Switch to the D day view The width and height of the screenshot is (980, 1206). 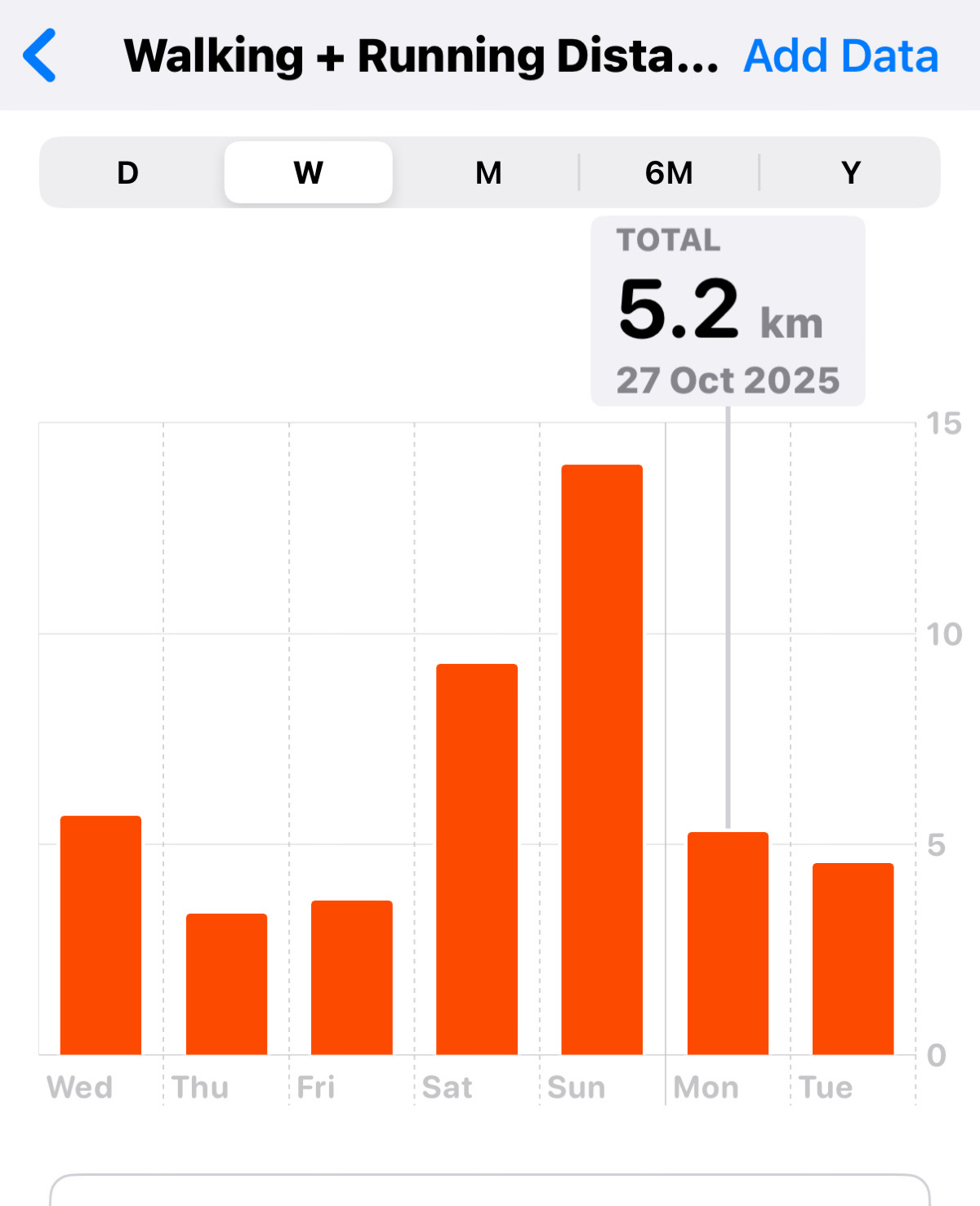coord(128,173)
